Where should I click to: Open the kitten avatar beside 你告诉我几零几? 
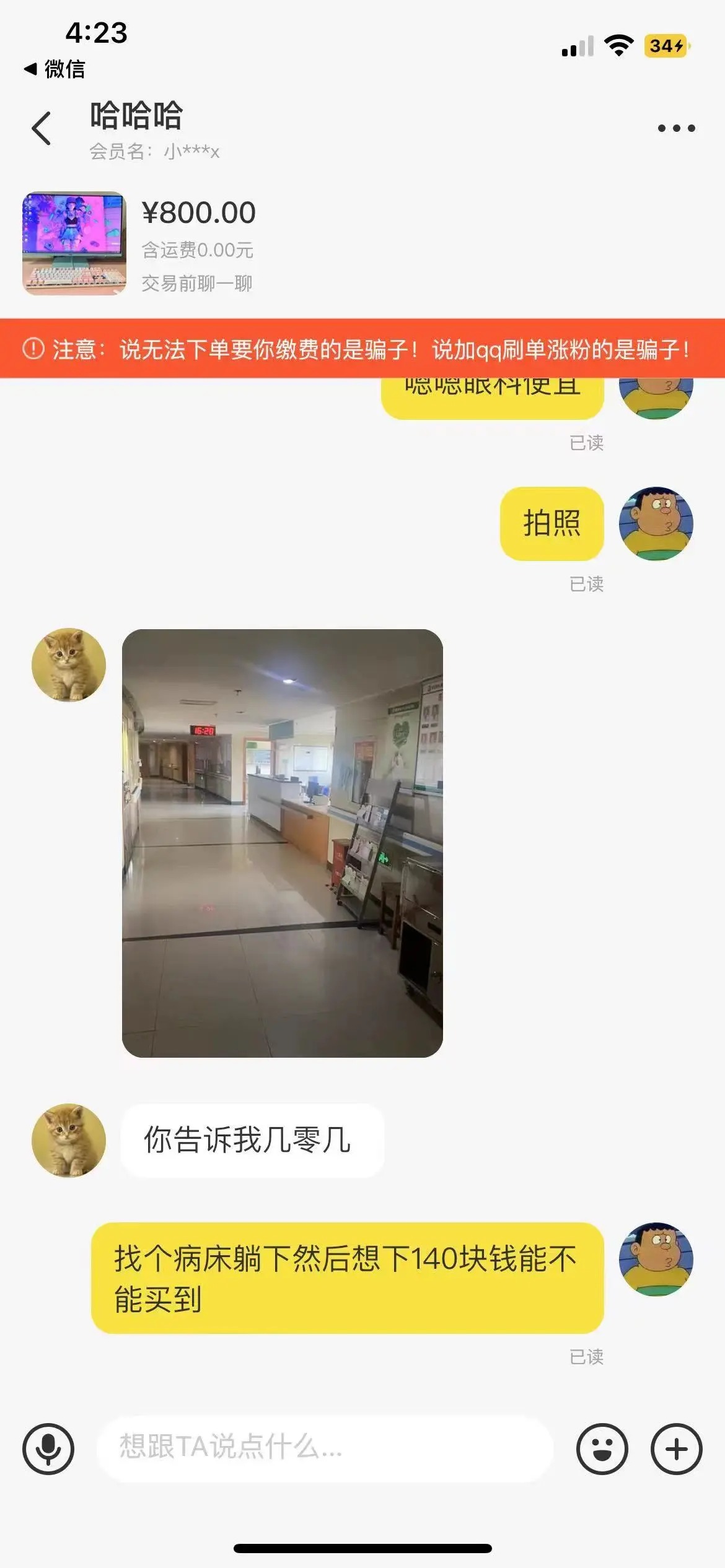(x=69, y=1140)
